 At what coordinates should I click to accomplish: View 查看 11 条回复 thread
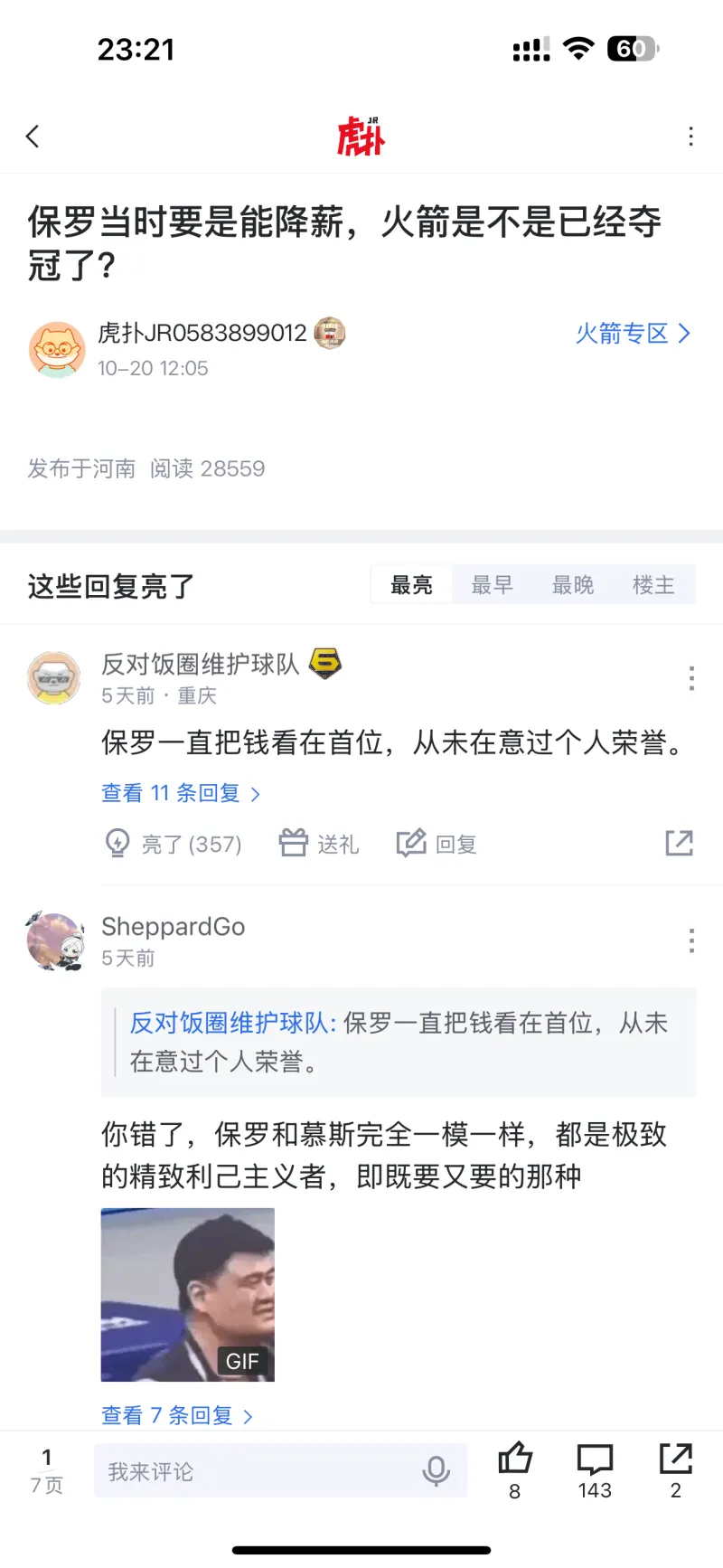coord(180,793)
